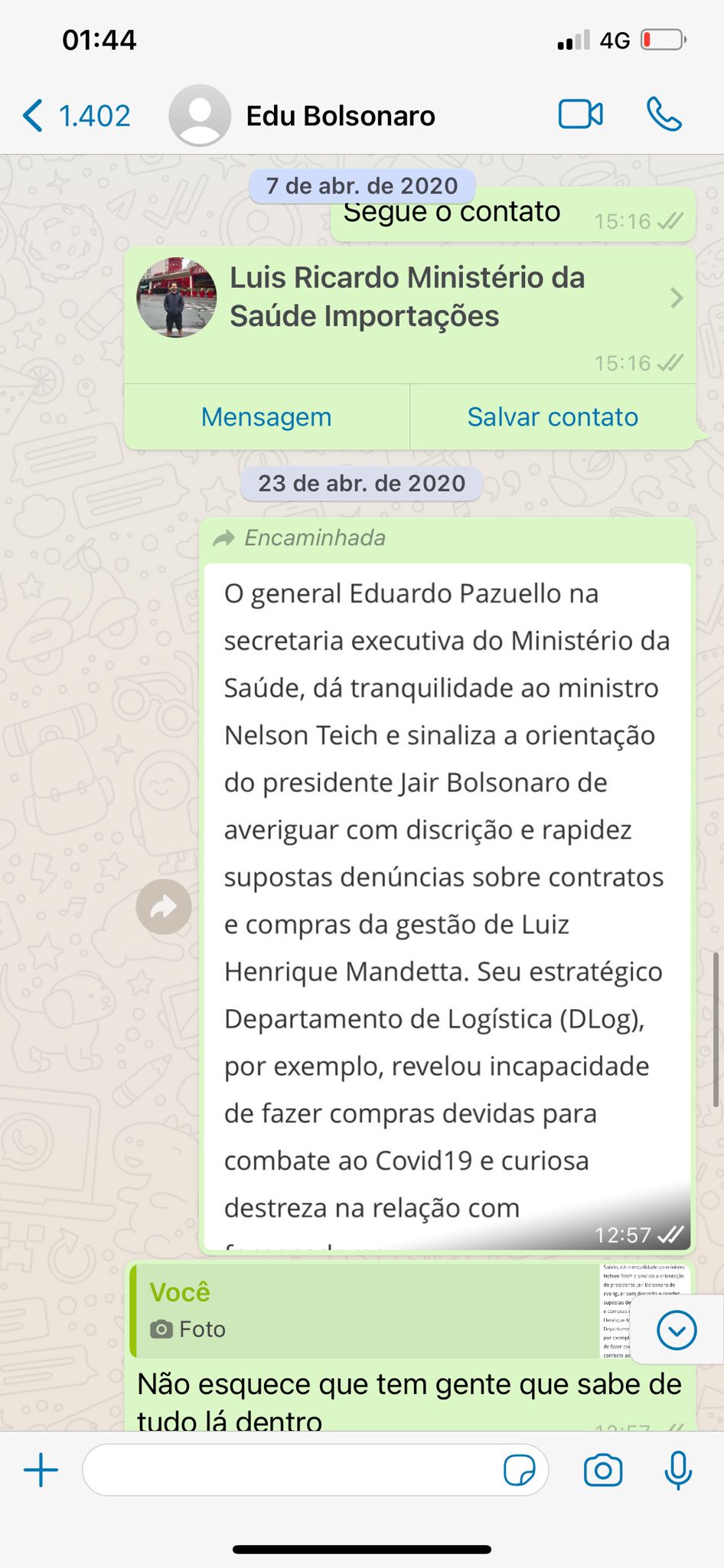The image size is (724, 1568).
Task: Go back to the chats list
Action: [x=76, y=116]
